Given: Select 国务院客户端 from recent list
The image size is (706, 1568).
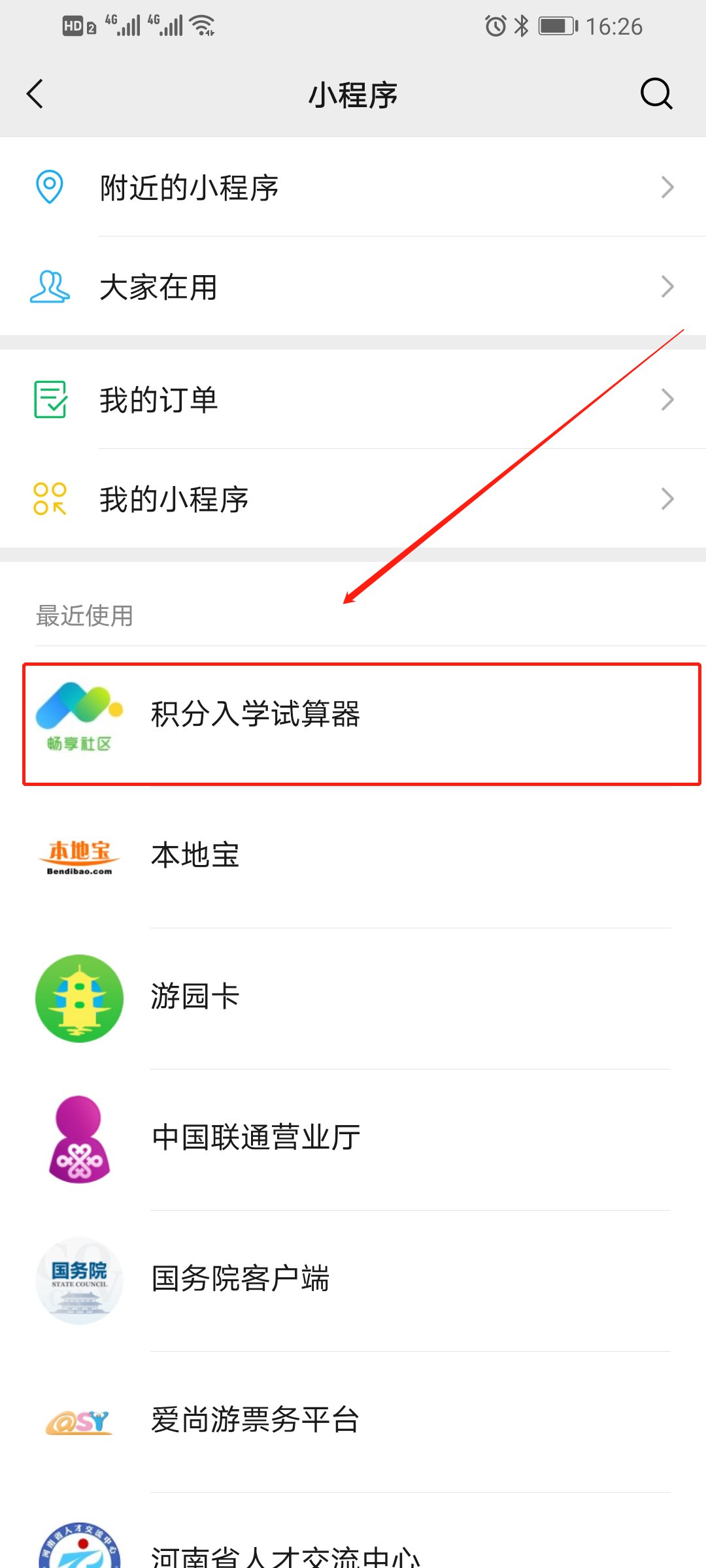Looking at the screenshot, I should coord(353,1280).
